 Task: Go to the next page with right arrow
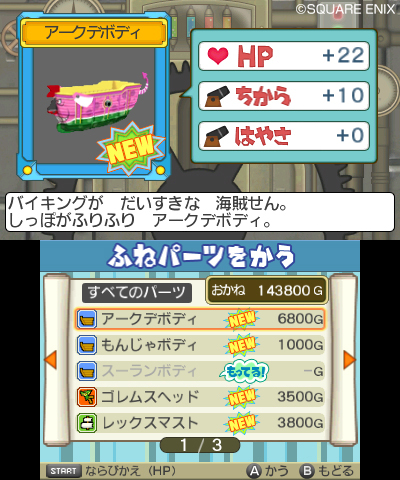click(x=350, y=360)
